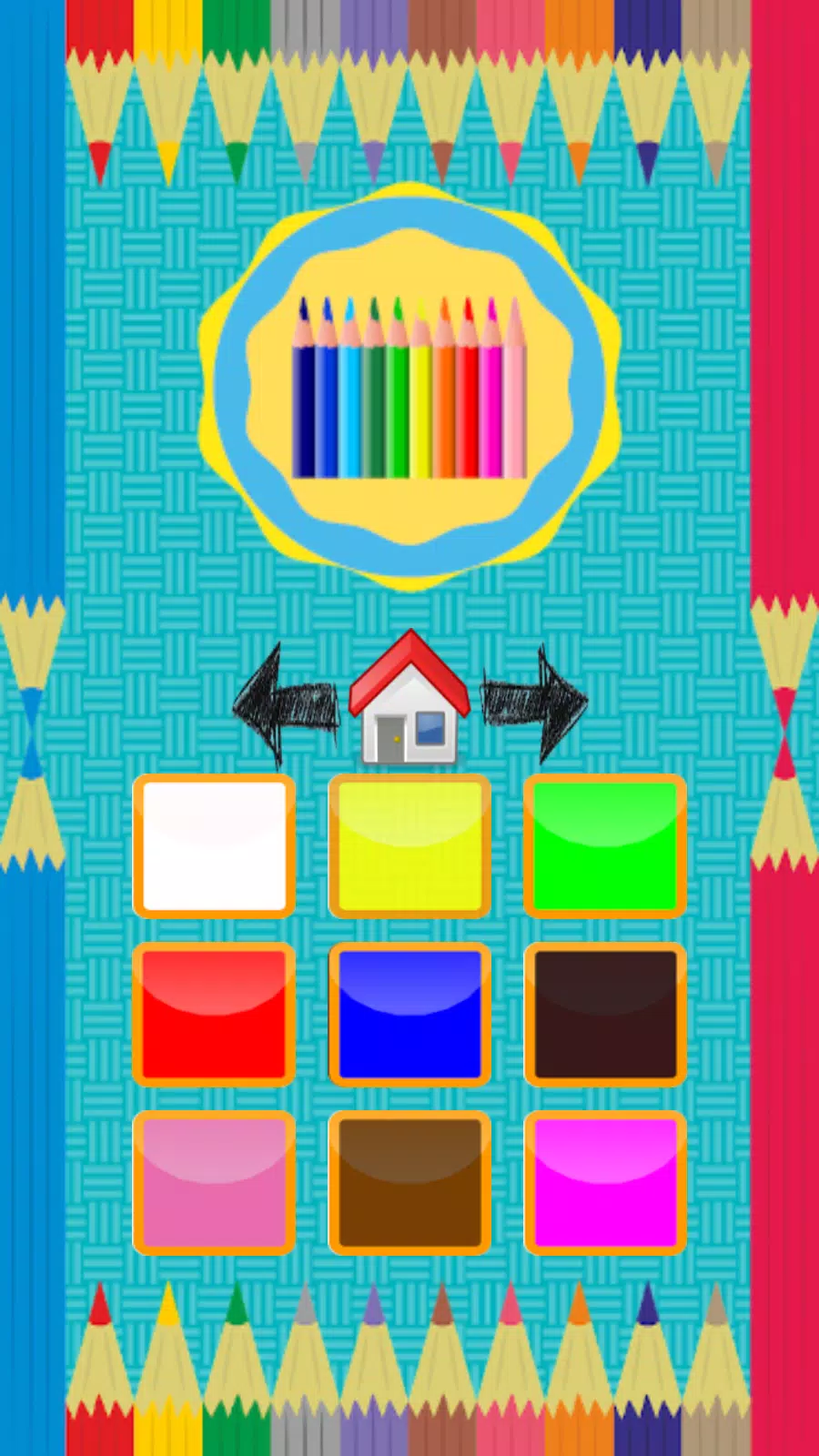
Task: Select the pink color tile
Action: point(214,1183)
